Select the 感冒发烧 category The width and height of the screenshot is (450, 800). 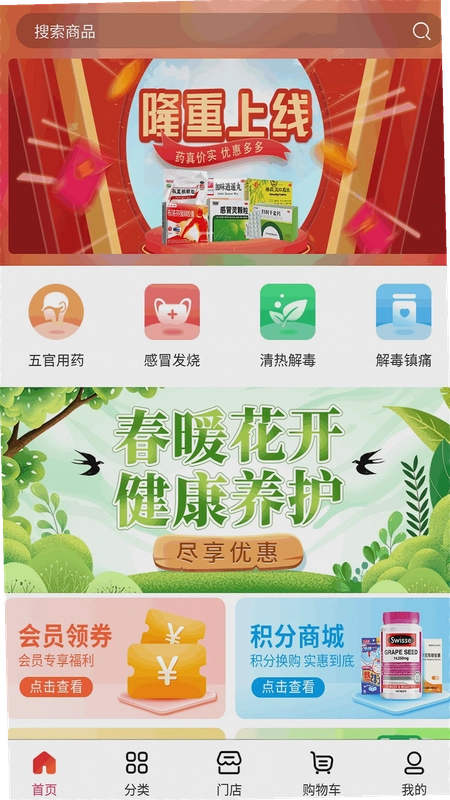(x=172, y=326)
